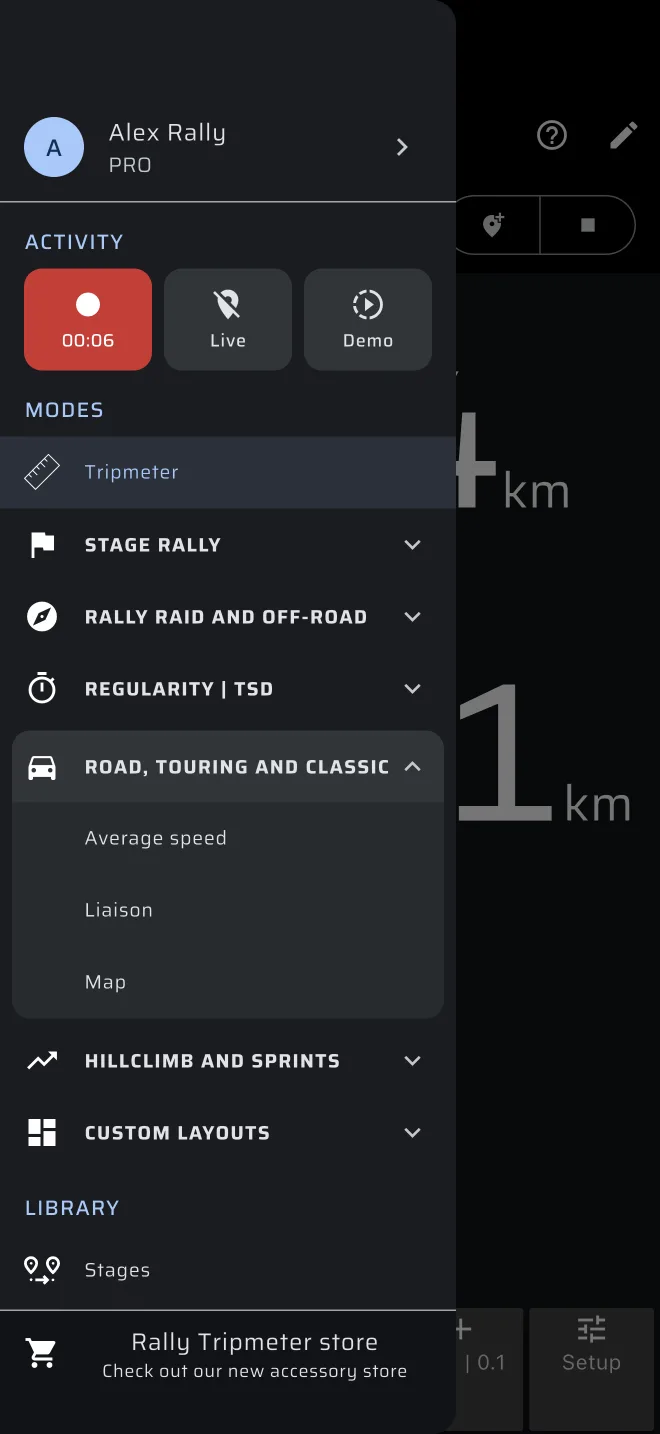Switch to Tripmeter mode

pos(228,472)
